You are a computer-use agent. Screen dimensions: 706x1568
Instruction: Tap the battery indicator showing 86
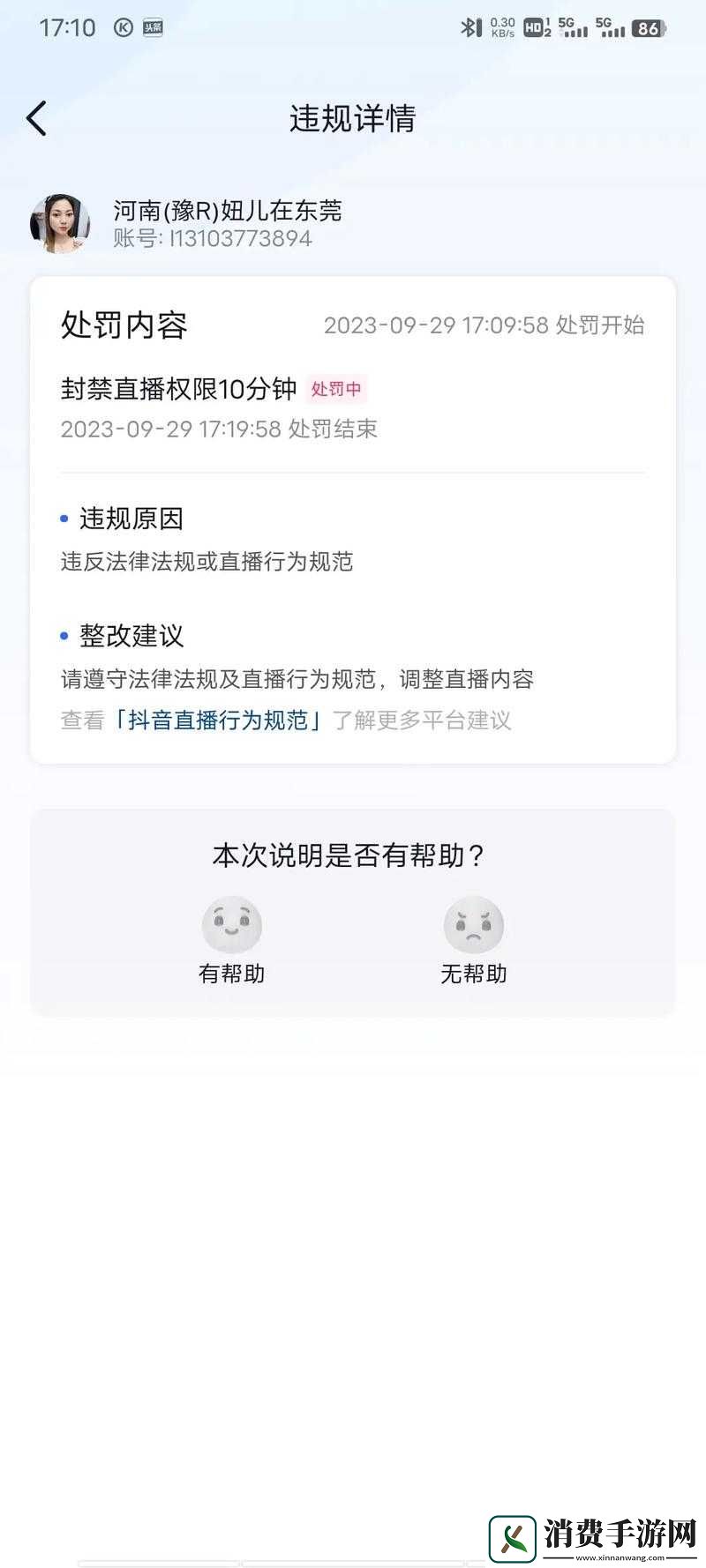tap(650, 29)
